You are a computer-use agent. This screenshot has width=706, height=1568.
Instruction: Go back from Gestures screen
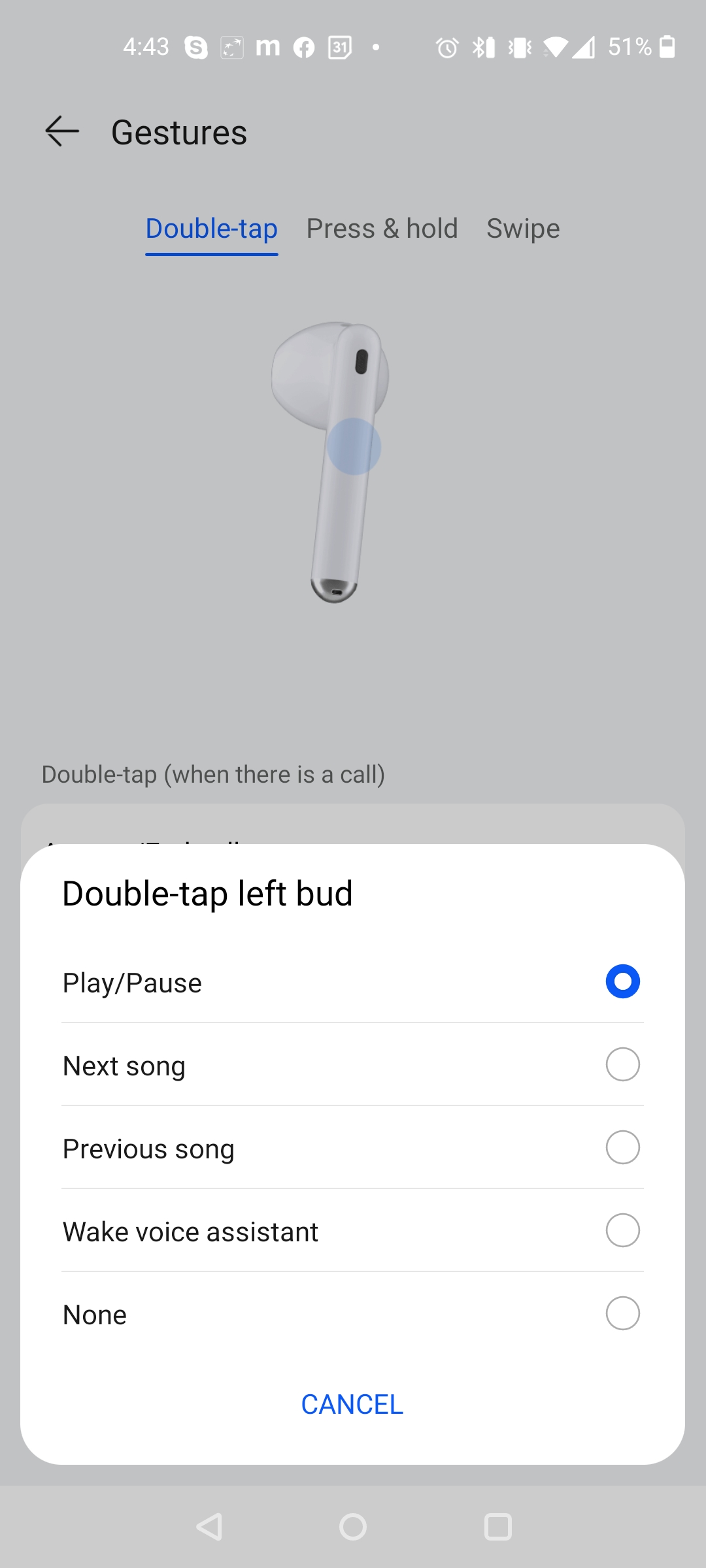click(62, 131)
